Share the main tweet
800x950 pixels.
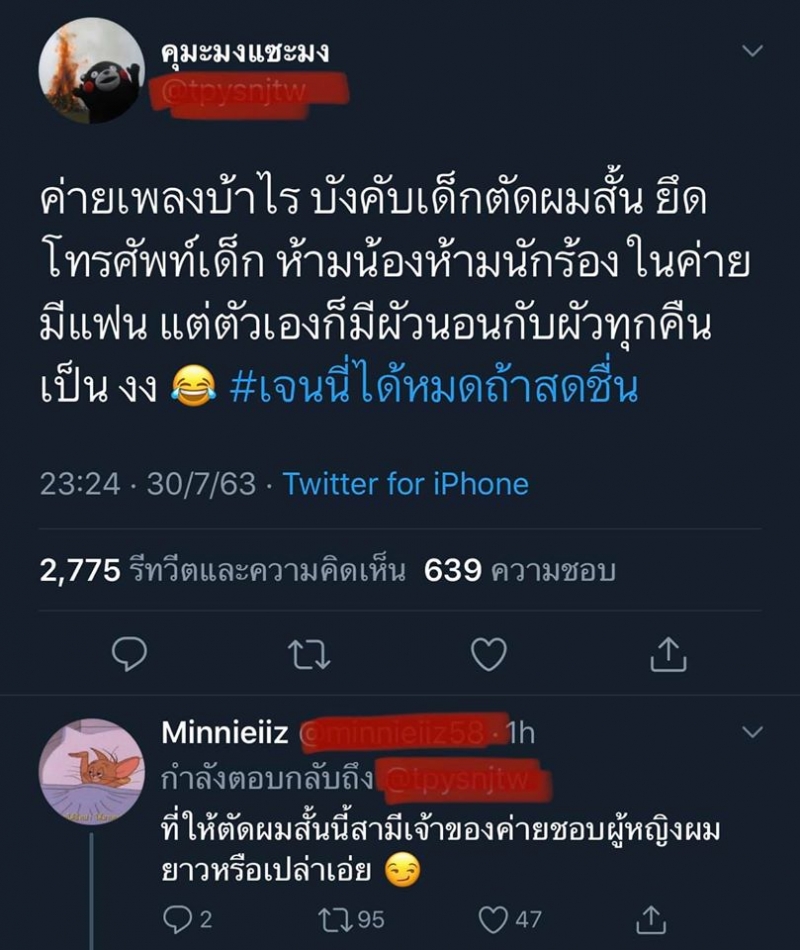668,654
